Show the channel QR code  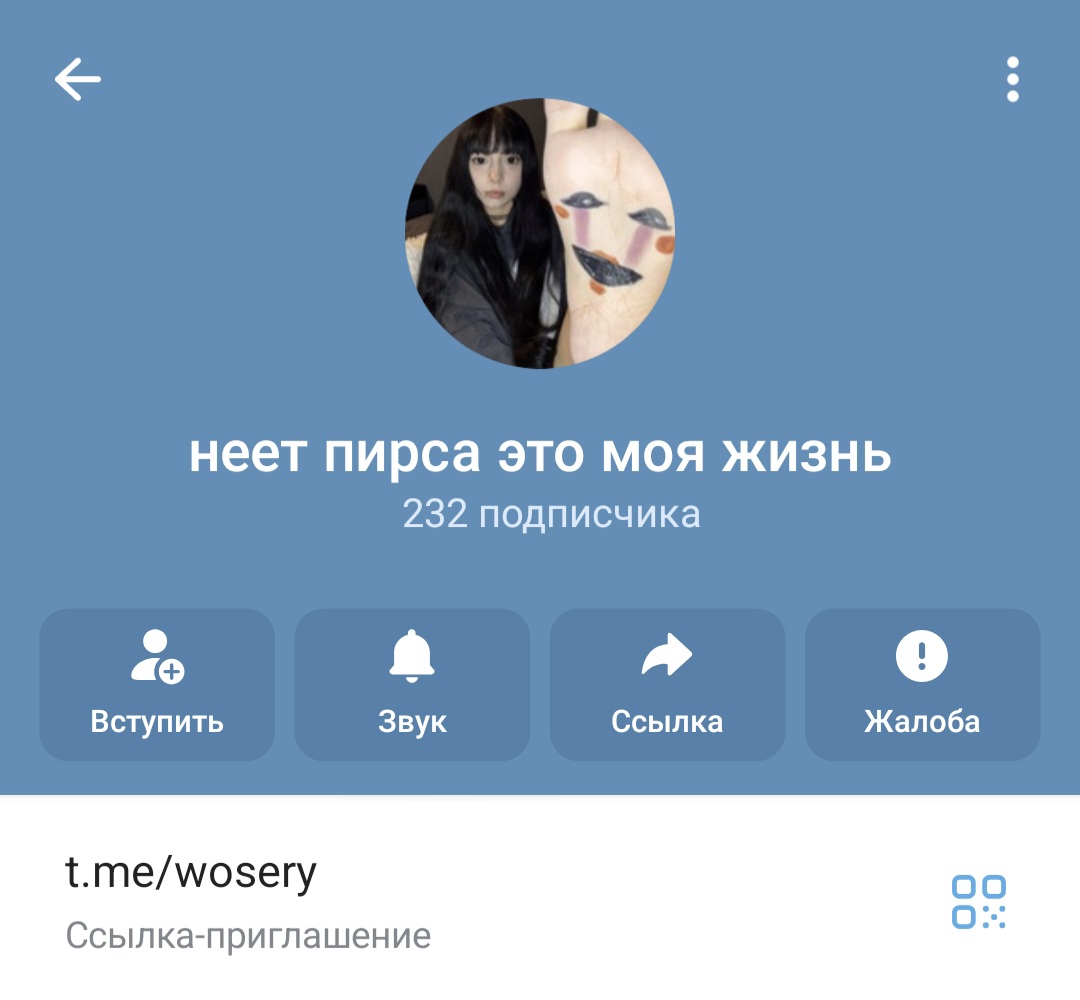978,902
